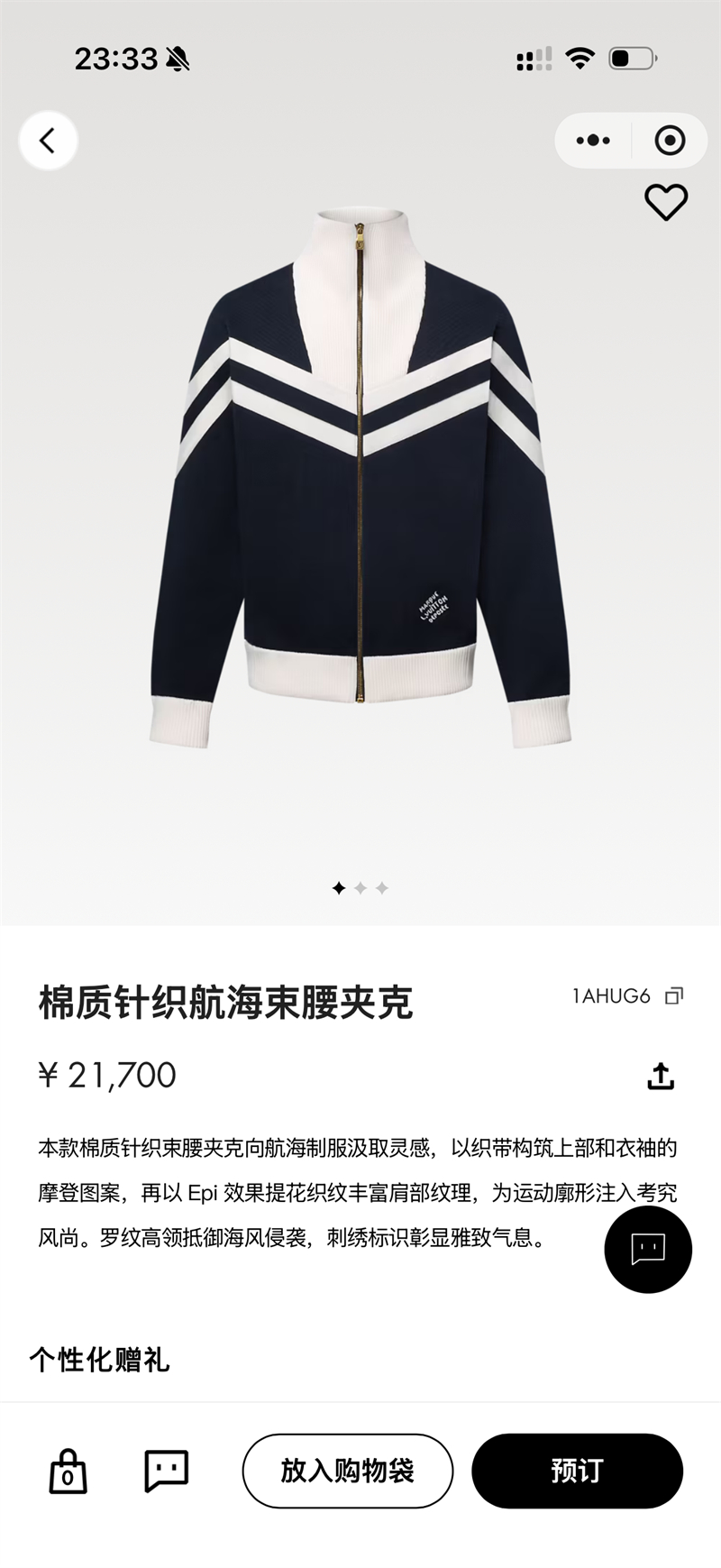
Task: Copy the product code 1AHUG6
Action: point(674,995)
